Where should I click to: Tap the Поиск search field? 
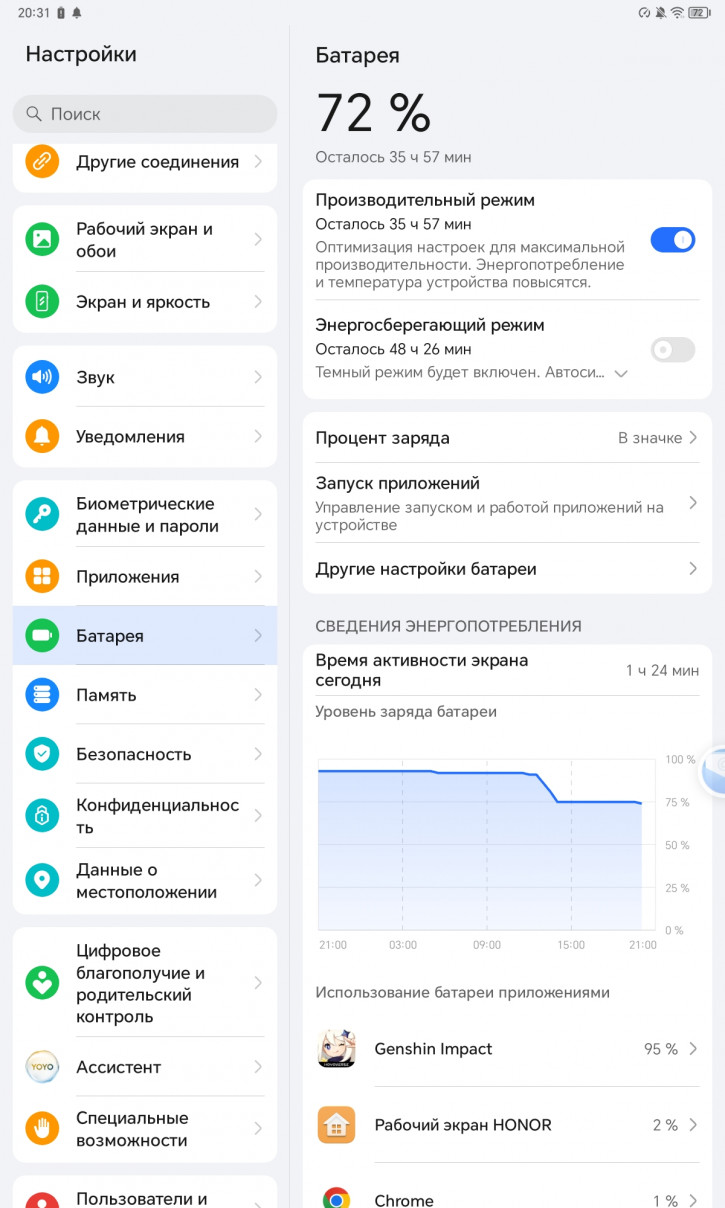click(x=145, y=114)
